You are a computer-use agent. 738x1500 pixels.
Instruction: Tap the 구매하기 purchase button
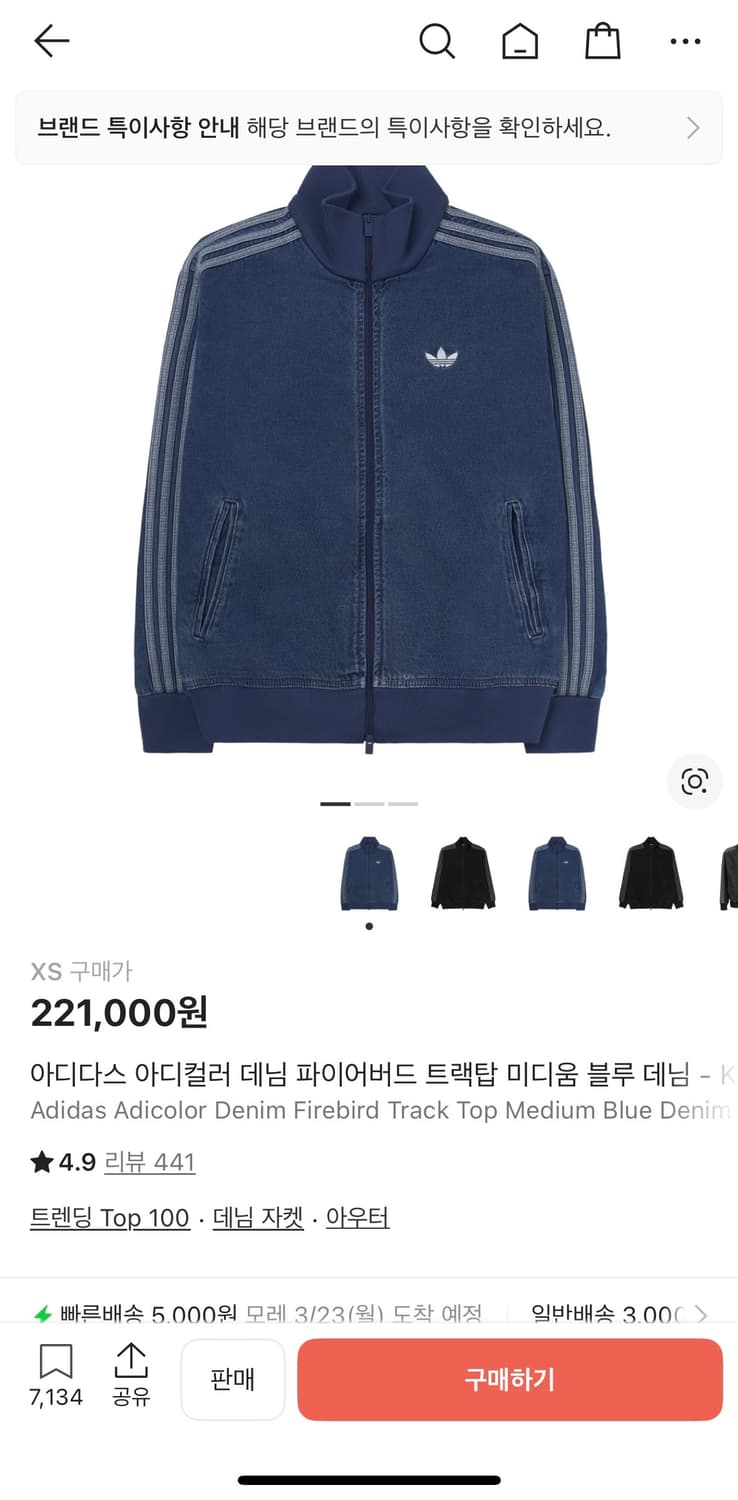509,1379
